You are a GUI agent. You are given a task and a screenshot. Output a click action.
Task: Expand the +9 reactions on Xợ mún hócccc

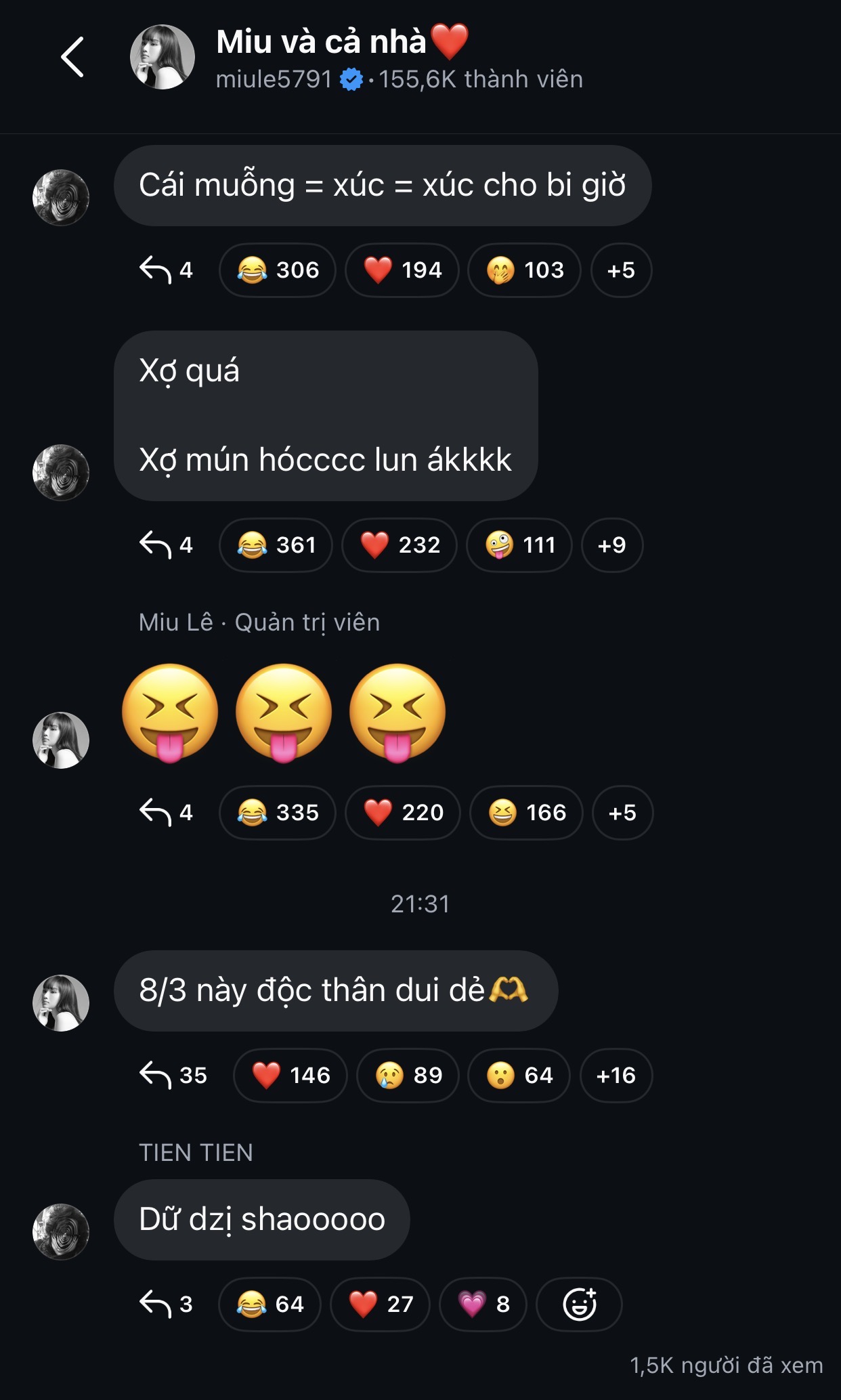coord(611,545)
